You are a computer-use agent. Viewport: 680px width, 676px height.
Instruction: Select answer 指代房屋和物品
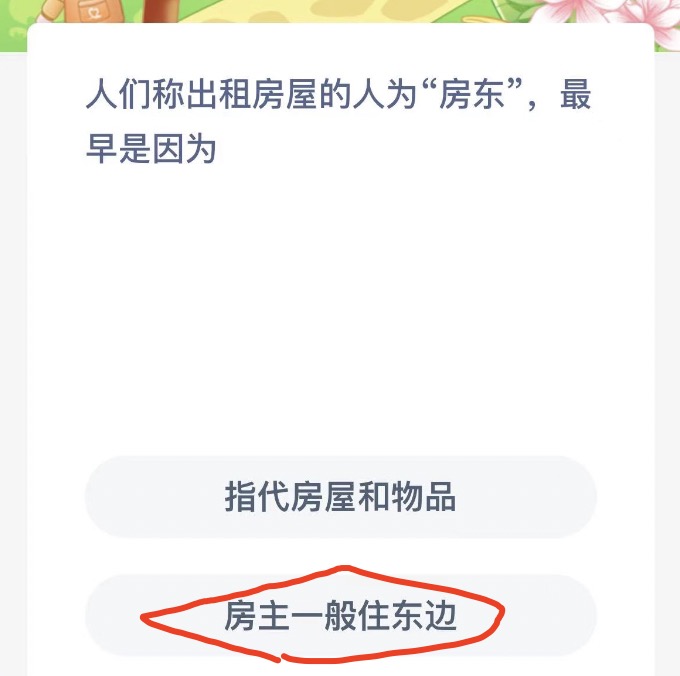(x=340, y=497)
